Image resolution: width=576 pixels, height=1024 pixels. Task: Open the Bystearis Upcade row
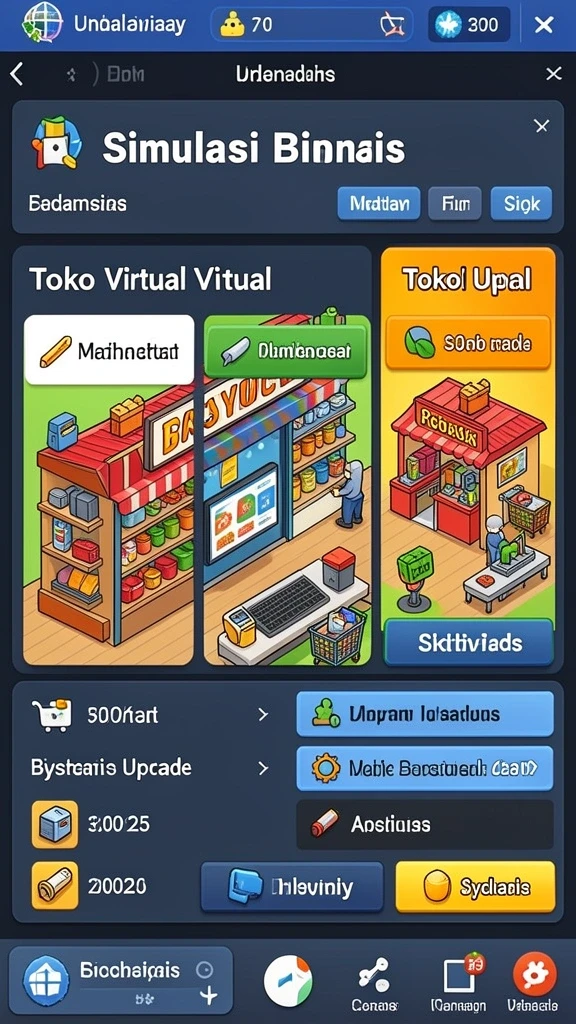[x=150, y=768]
